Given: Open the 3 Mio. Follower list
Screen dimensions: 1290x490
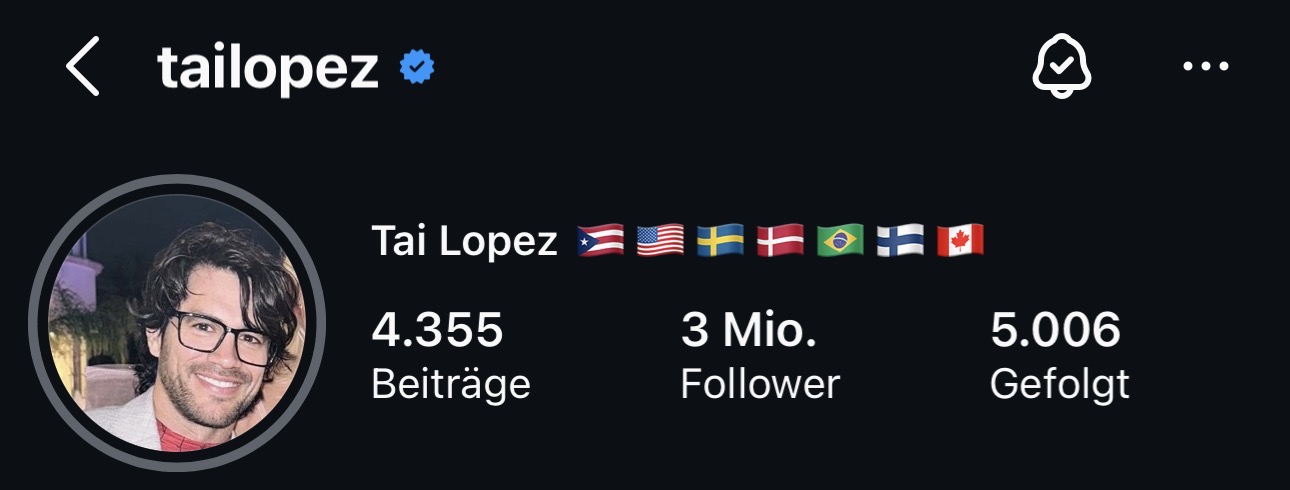Looking at the screenshot, I should (x=759, y=355).
